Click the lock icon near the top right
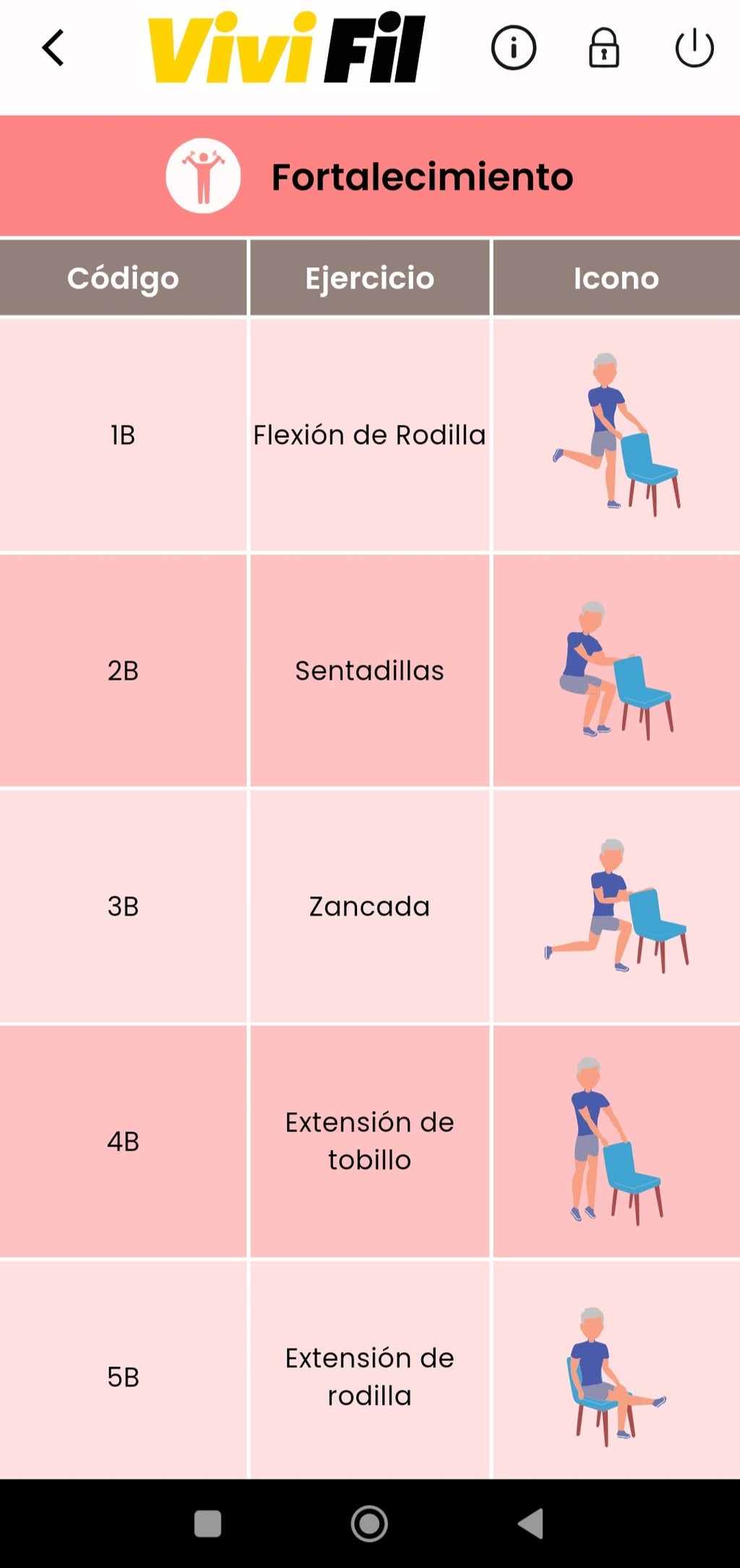The width and height of the screenshot is (740, 1568). [604, 47]
